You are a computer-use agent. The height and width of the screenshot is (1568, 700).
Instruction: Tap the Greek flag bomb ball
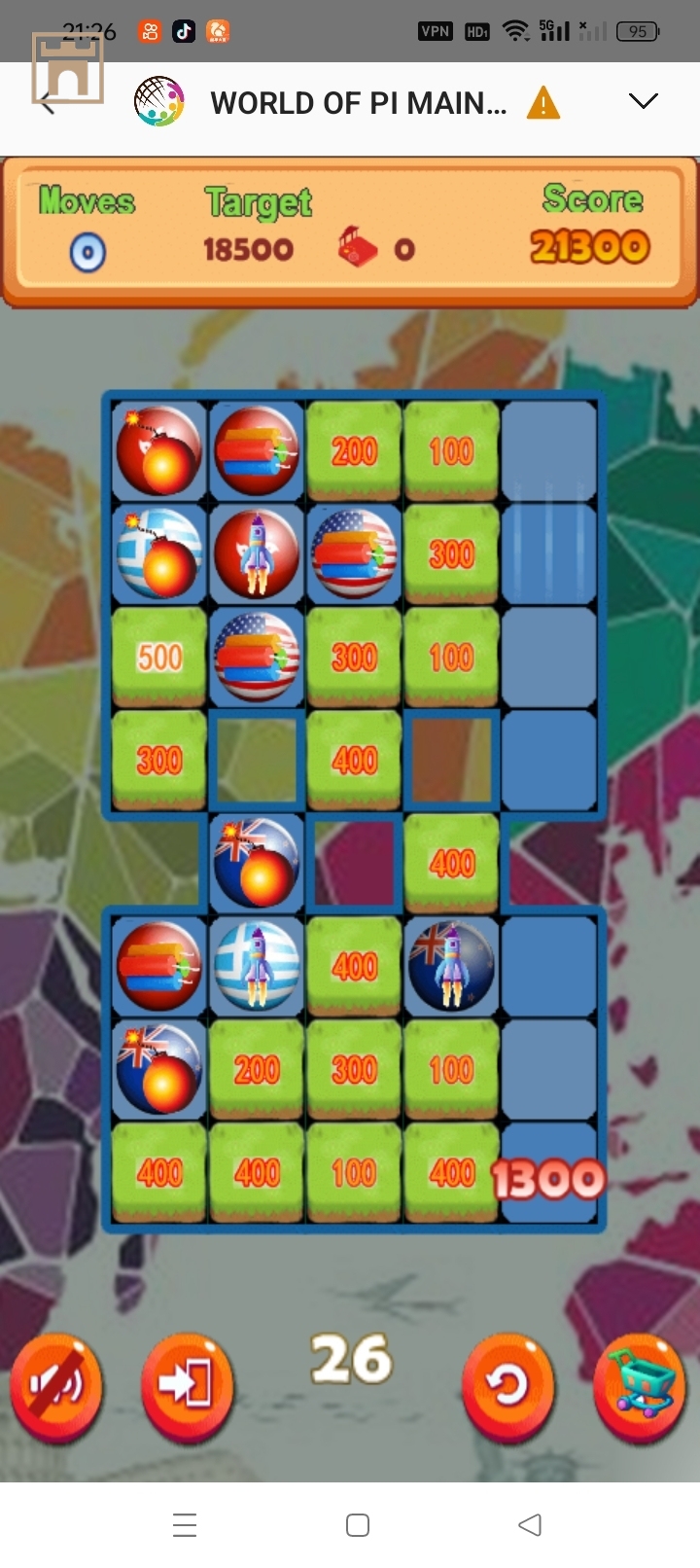(x=159, y=552)
